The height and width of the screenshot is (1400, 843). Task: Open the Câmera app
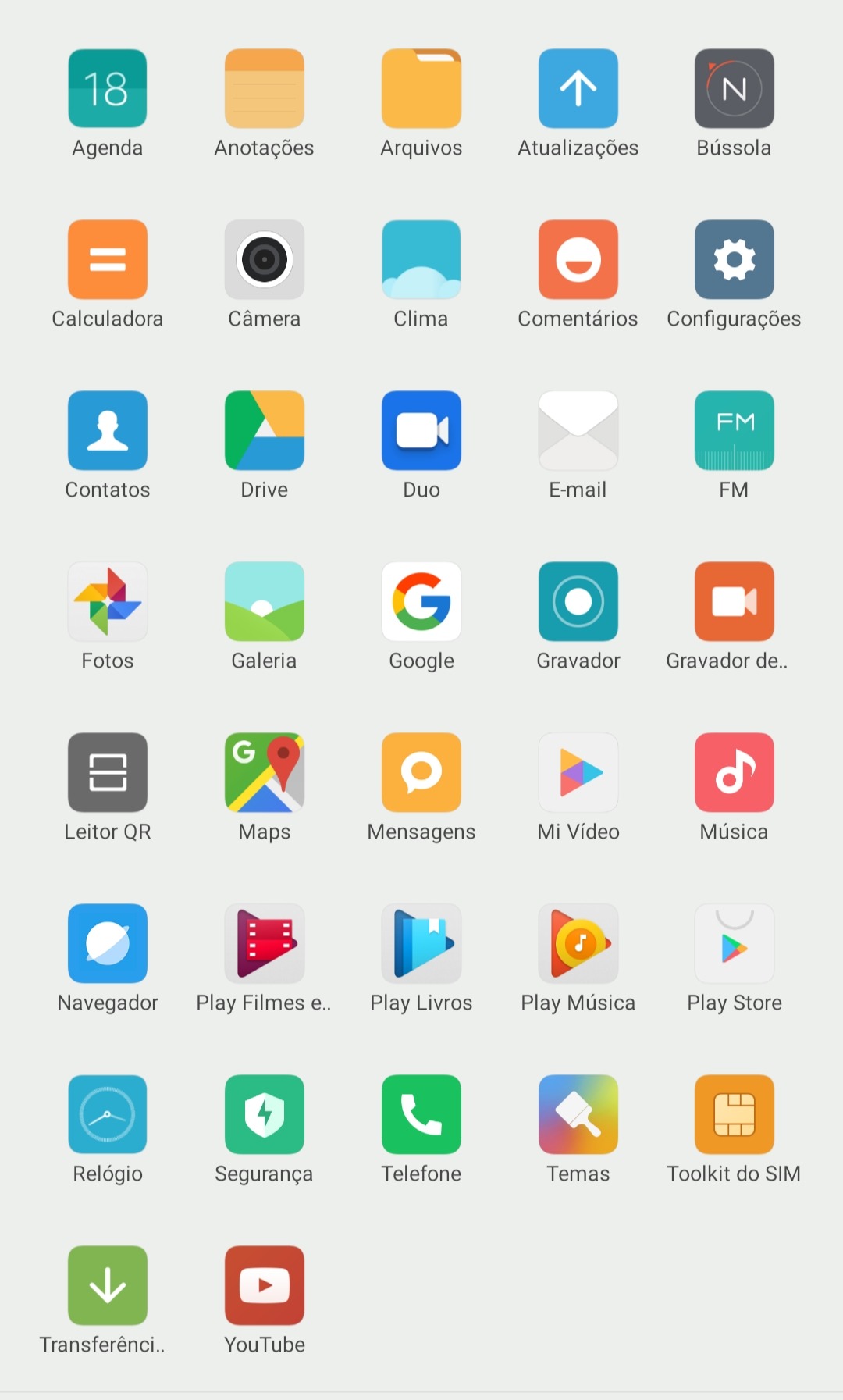point(265,259)
